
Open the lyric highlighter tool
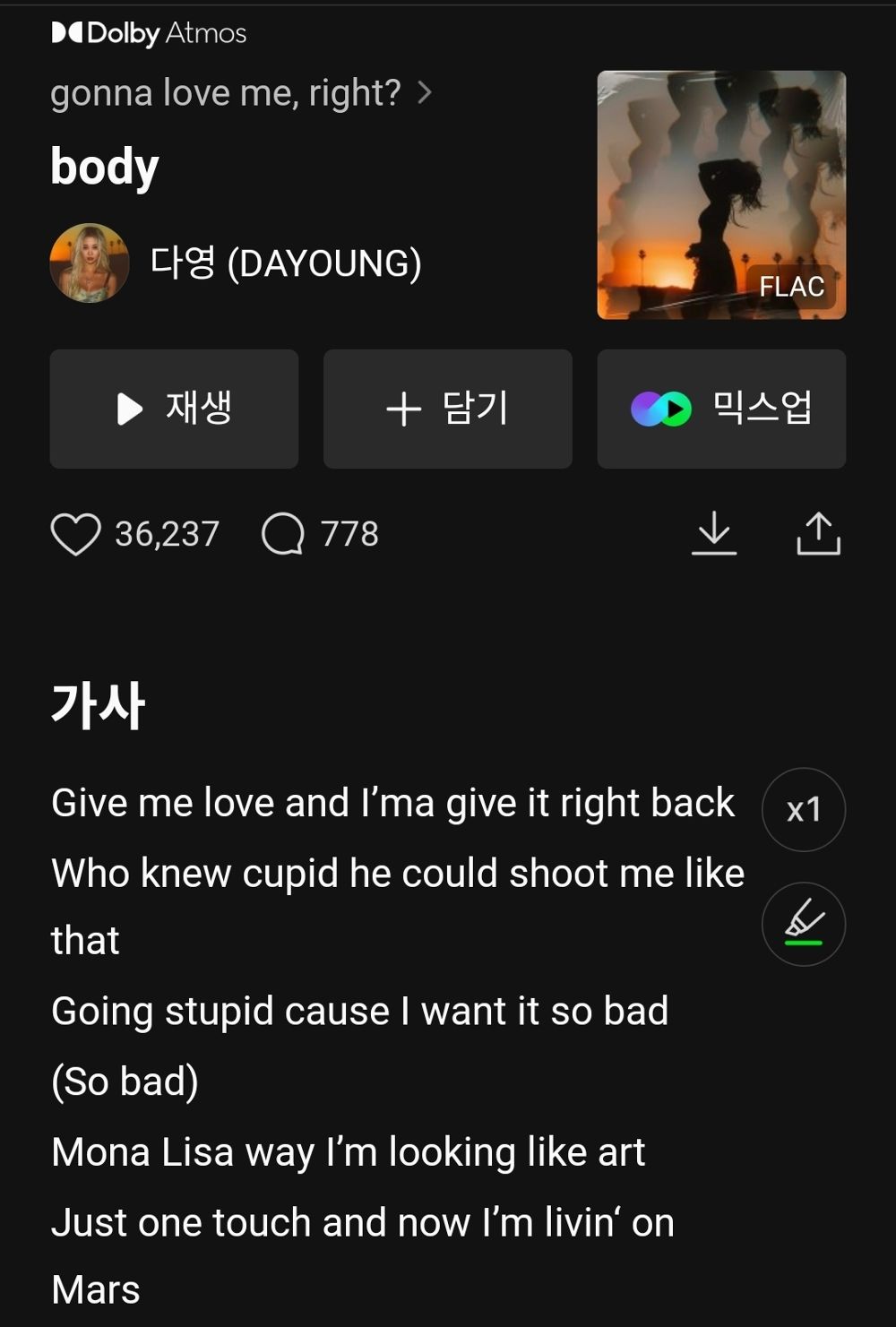click(803, 924)
